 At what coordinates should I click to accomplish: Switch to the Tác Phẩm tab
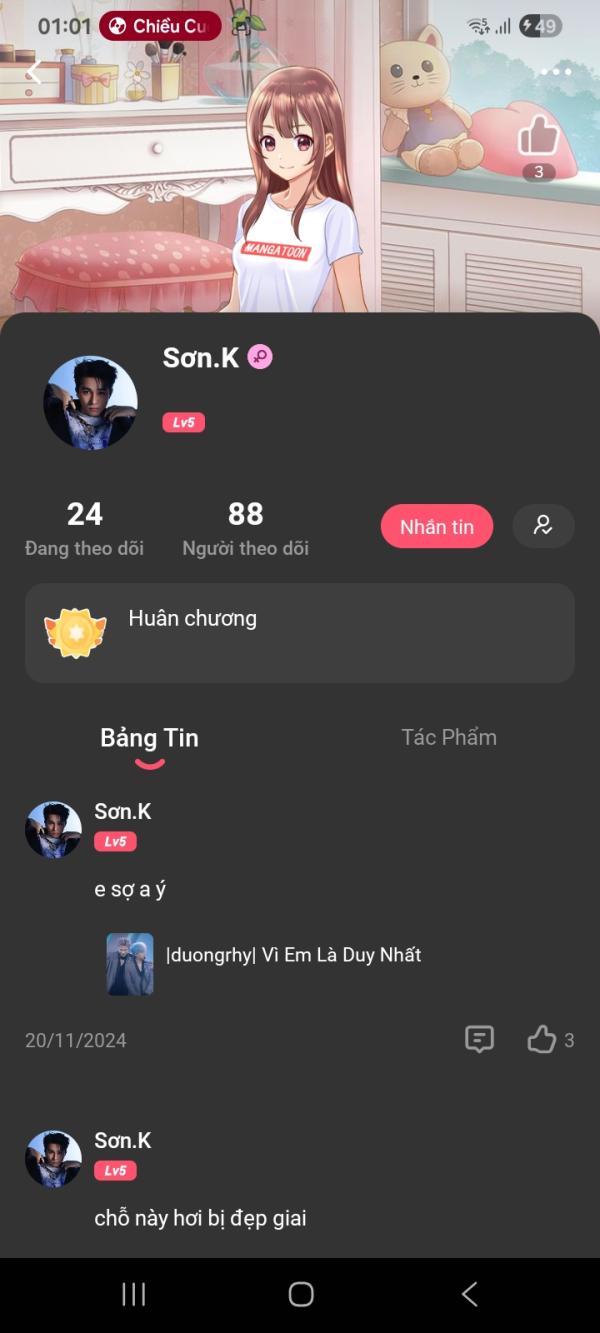click(449, 738)
